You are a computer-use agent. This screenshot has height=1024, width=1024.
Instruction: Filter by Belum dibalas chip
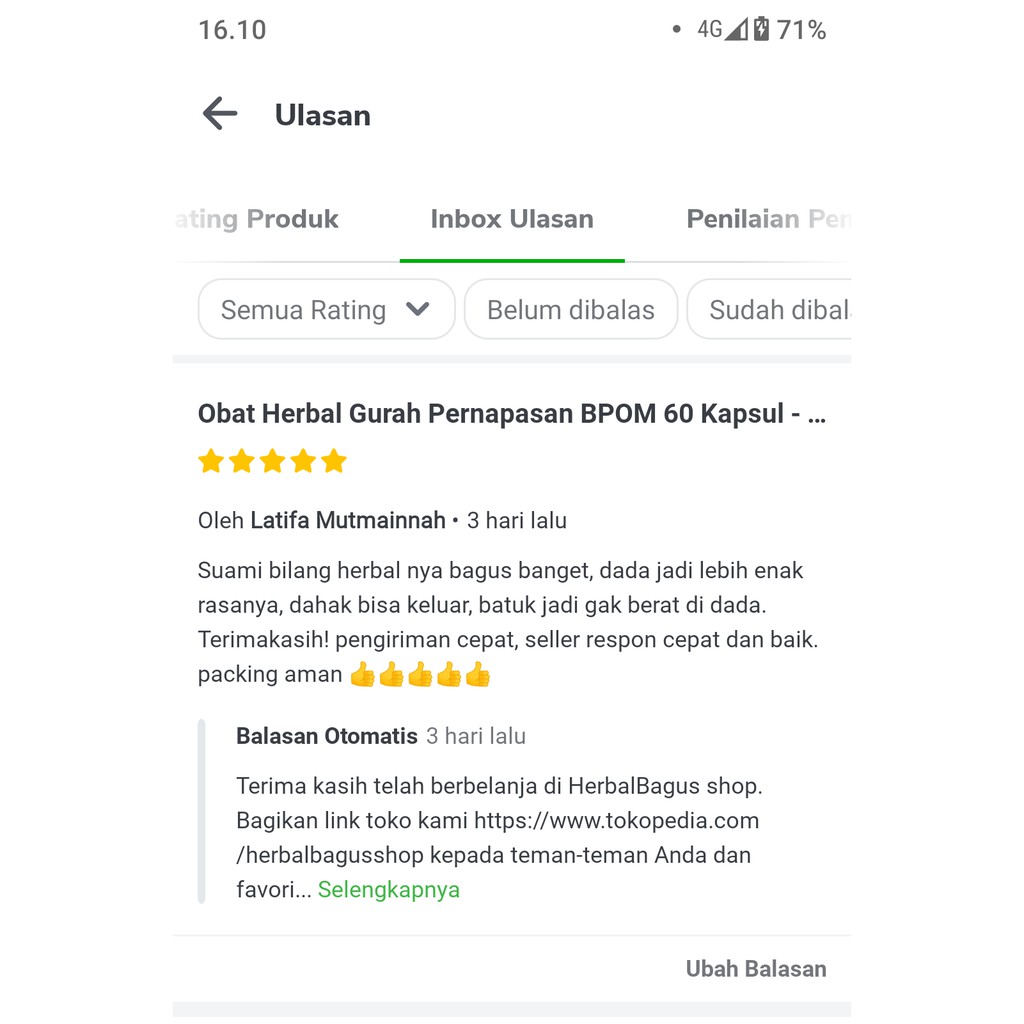[571, 310]
